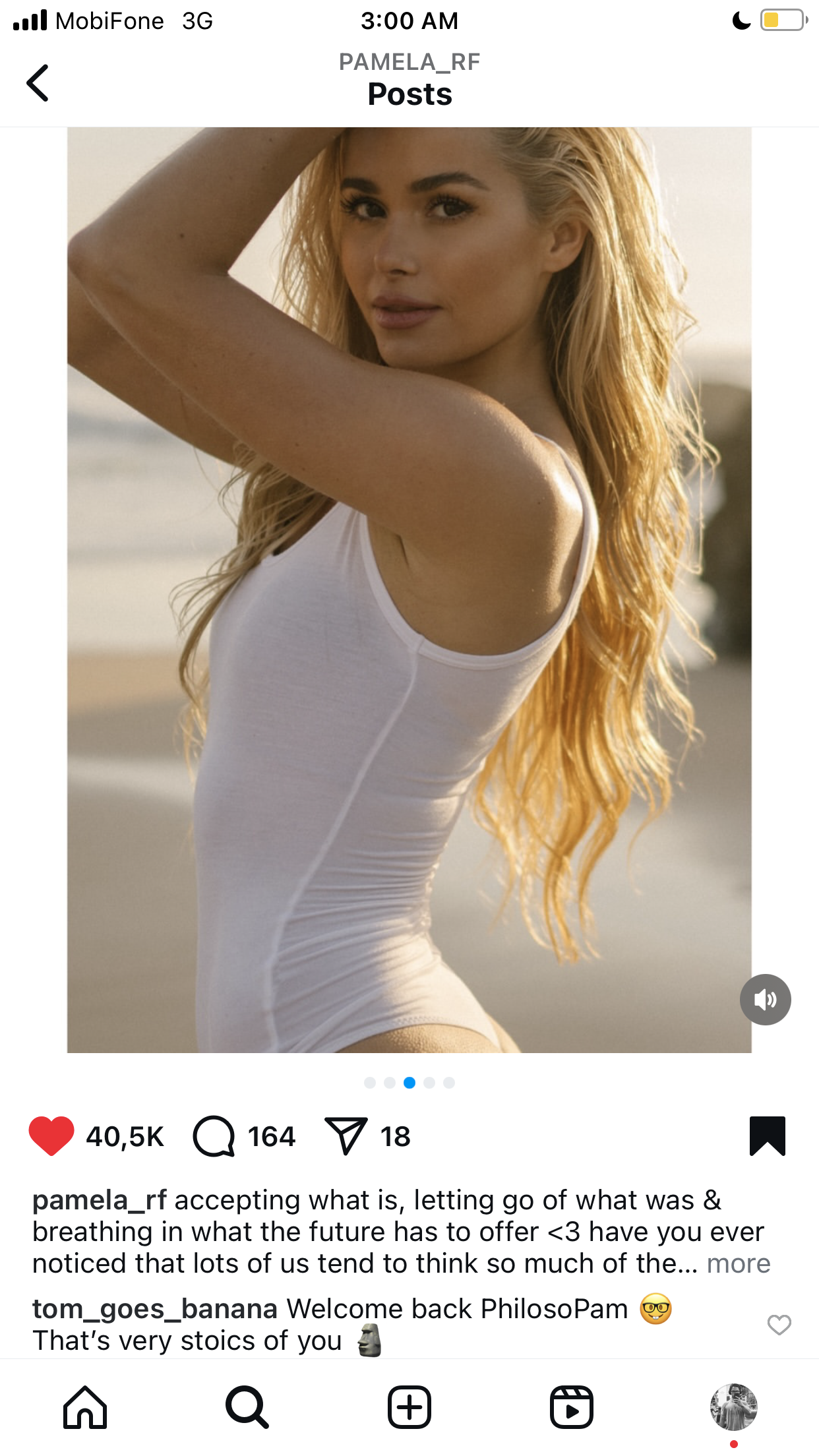Like tom_goes_banana's comment

tap(779, 1324)
